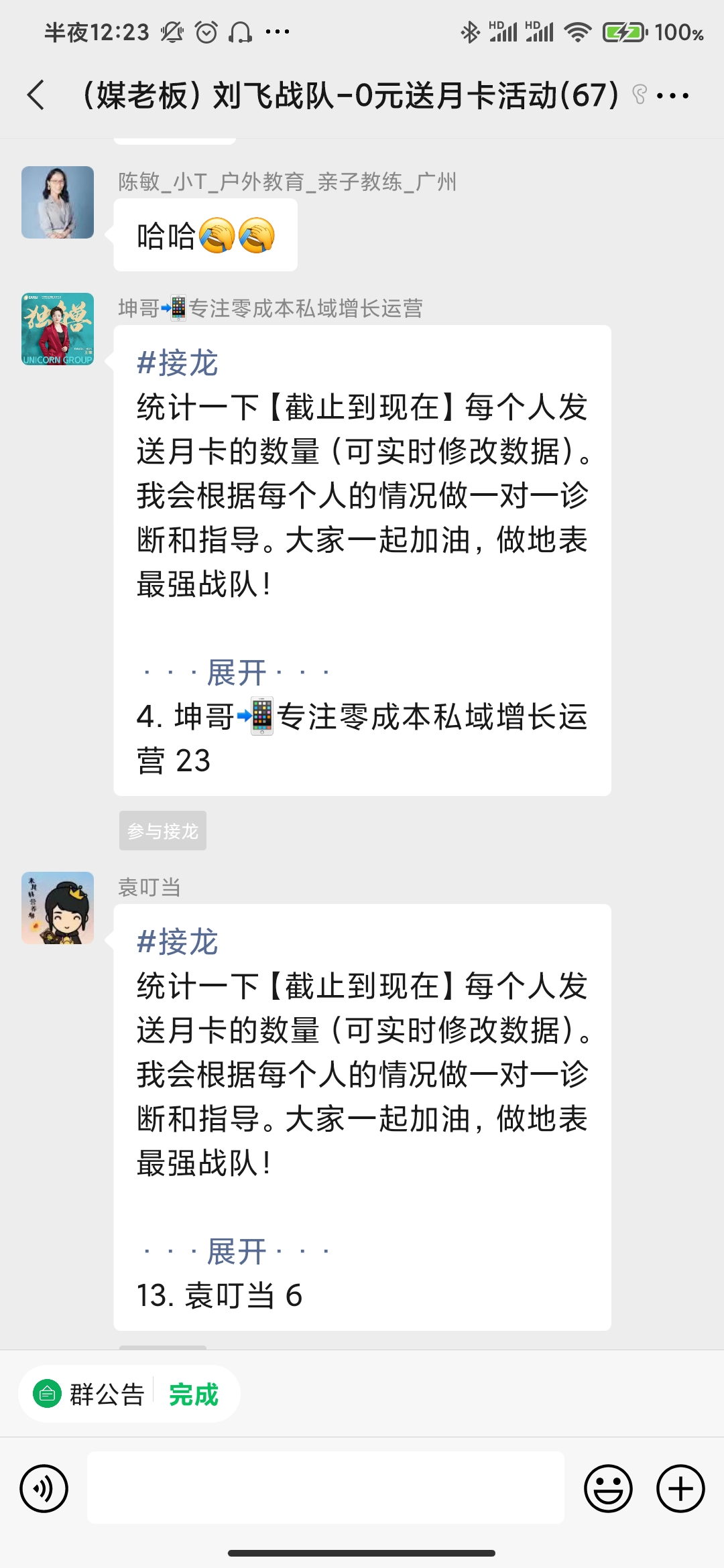This screenshot has width=724, height=1568.
Task: Expand 袁叮当's message via 展开
Action: [236, 1250]
